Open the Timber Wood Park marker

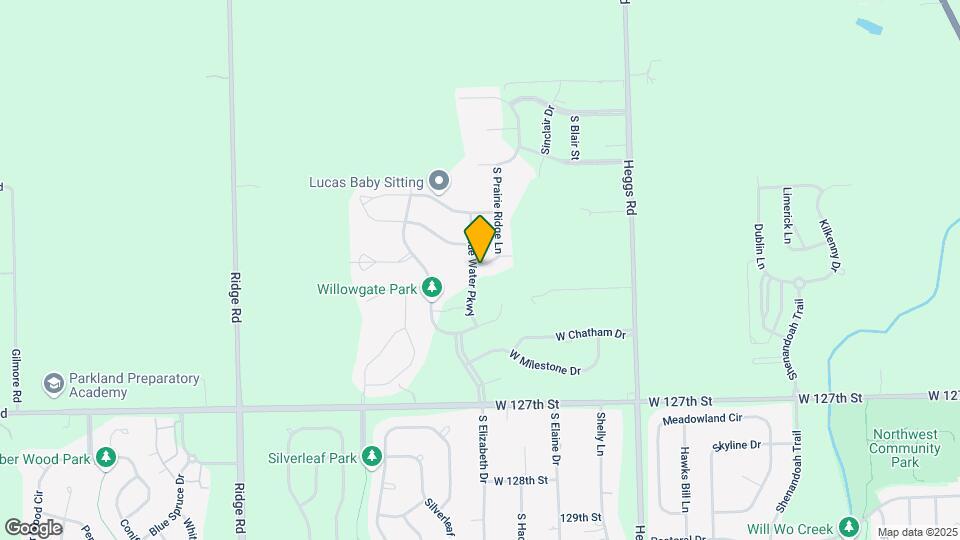point(106,458)
